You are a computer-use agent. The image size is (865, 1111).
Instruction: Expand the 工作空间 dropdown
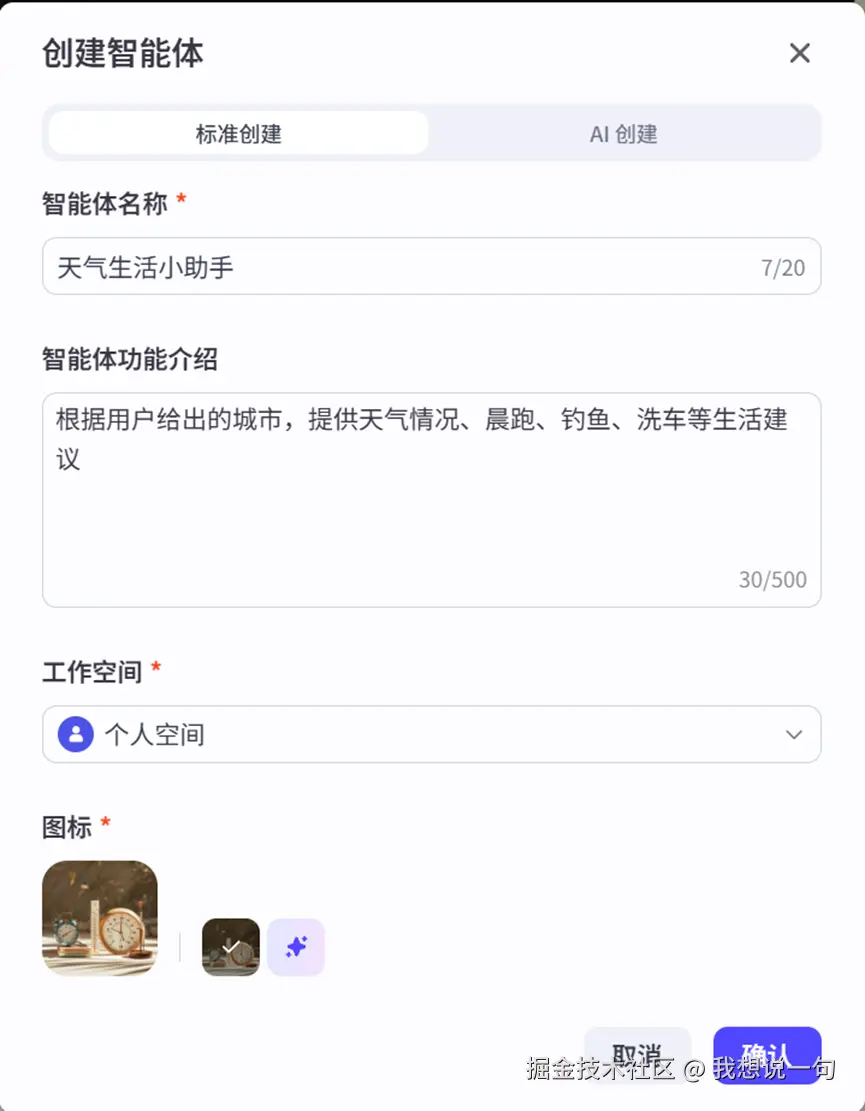tap(431, 734)
